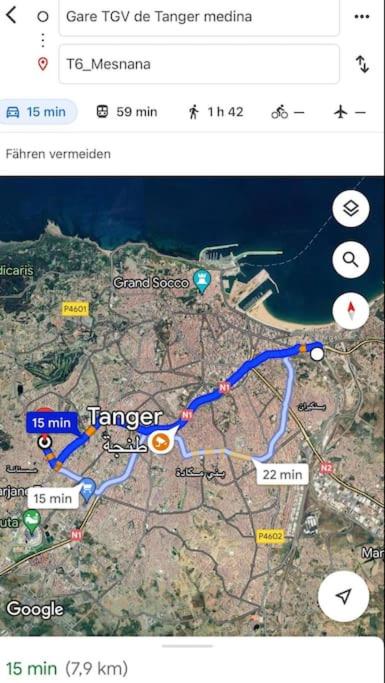The width and height of the screenshot is (385, 683).
Task: Switch to public transit mode, 59 min
Action: pos(126,112)
